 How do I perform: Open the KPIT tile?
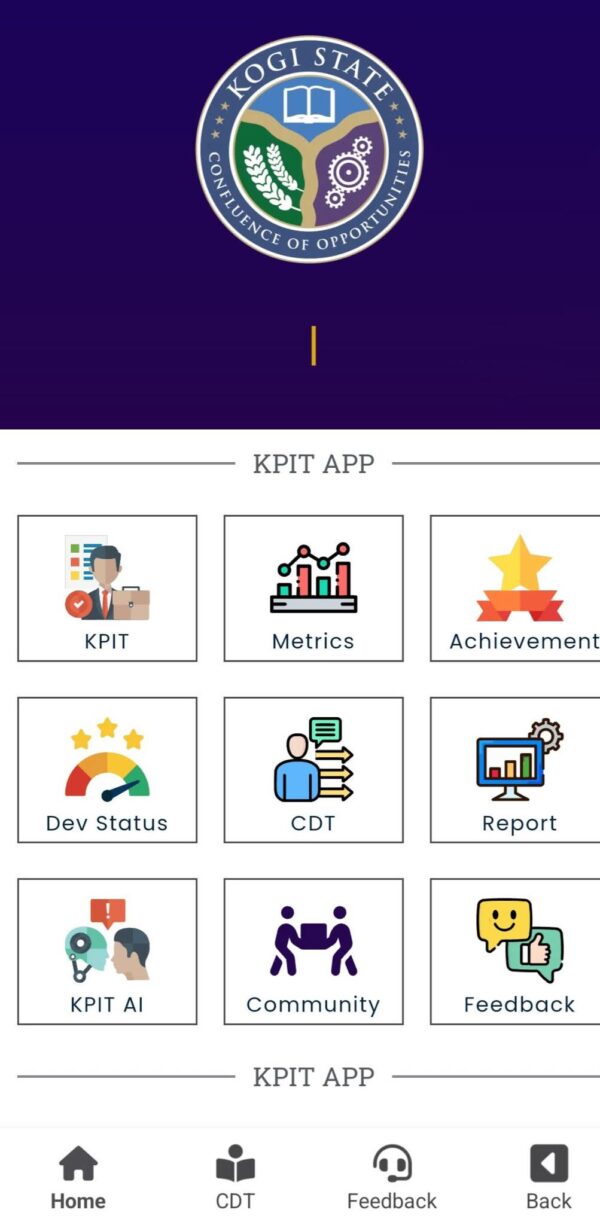(x=107, y=588)
